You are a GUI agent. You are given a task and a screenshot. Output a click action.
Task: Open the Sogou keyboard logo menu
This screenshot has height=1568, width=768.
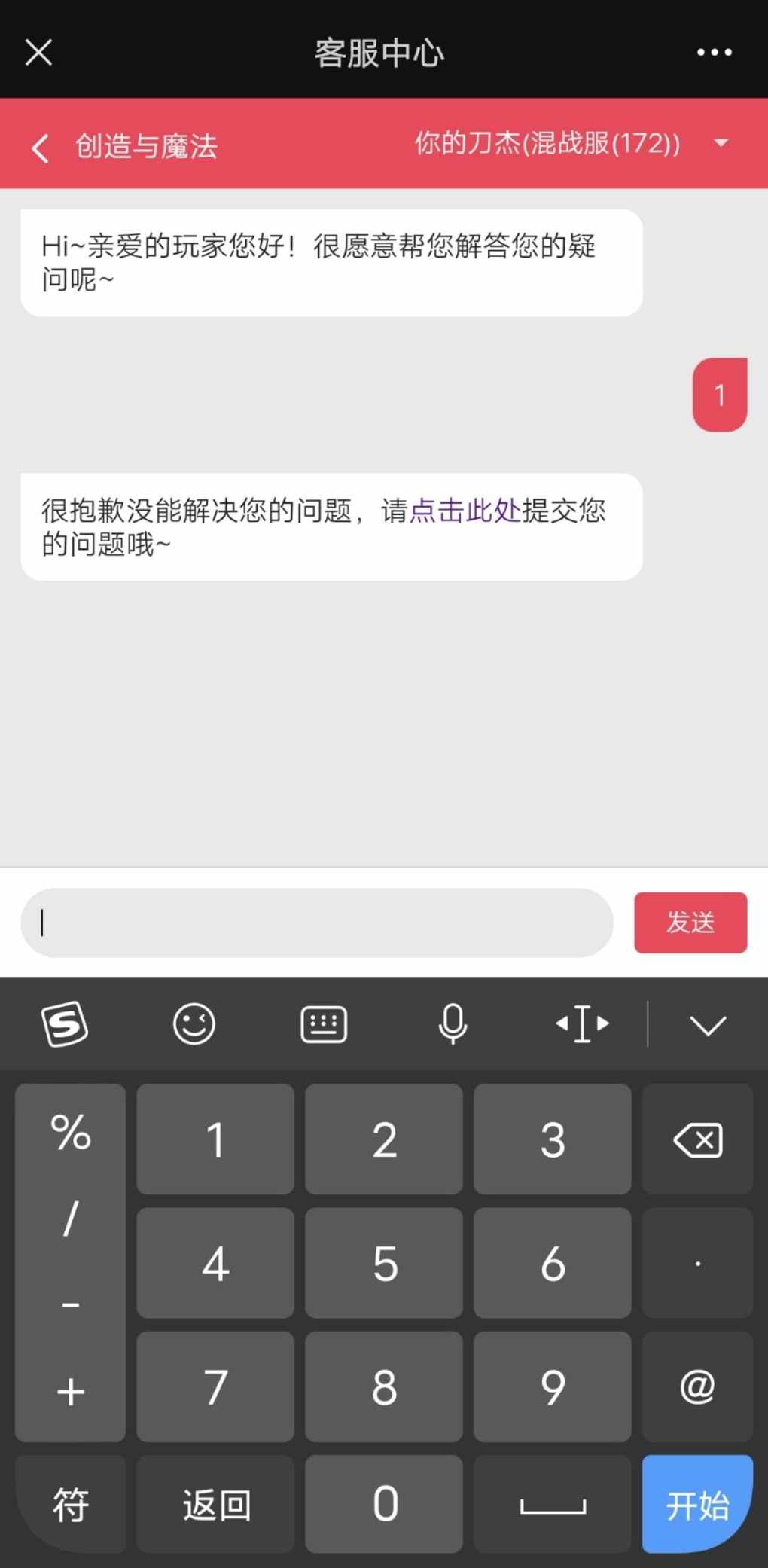[x=65, y=1024]
